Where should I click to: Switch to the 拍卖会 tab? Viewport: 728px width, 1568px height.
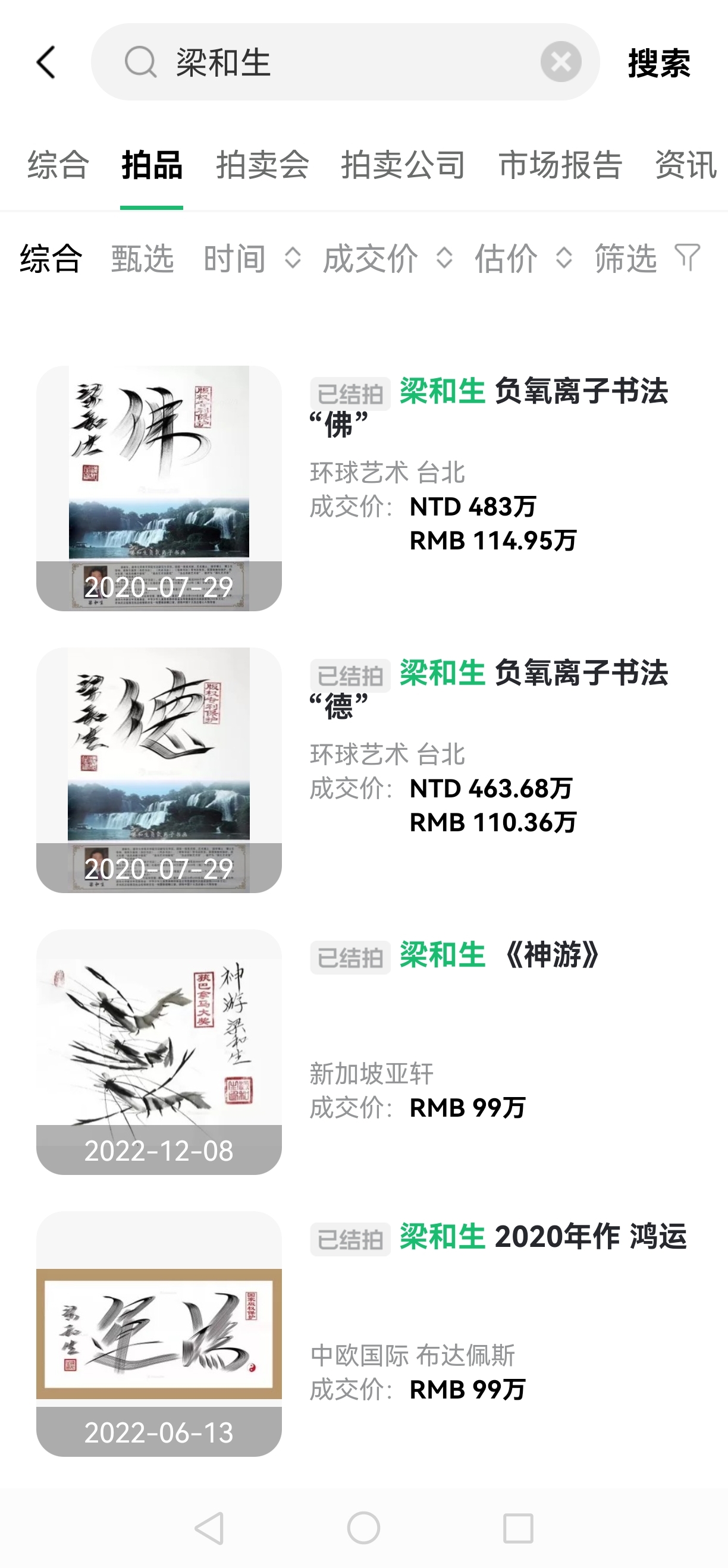click(262, 165)
